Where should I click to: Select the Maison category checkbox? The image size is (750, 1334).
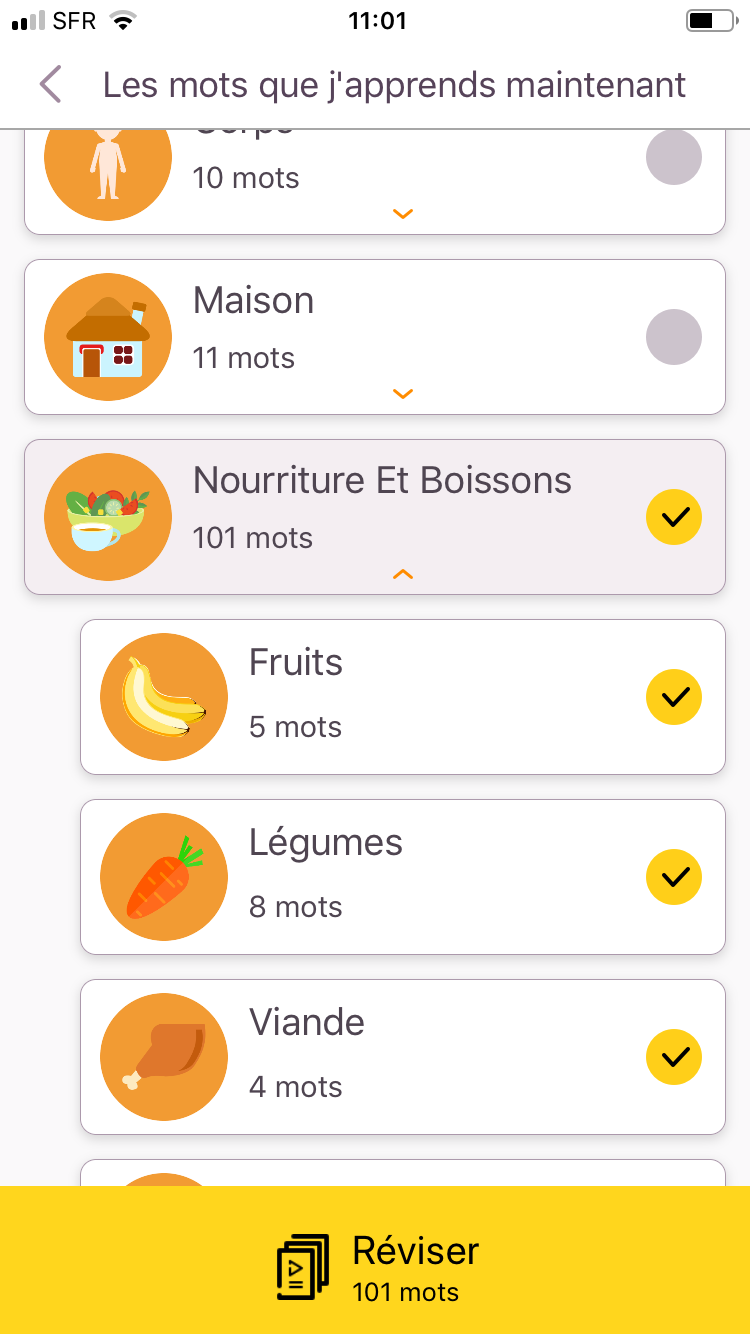tap(674, 337)
